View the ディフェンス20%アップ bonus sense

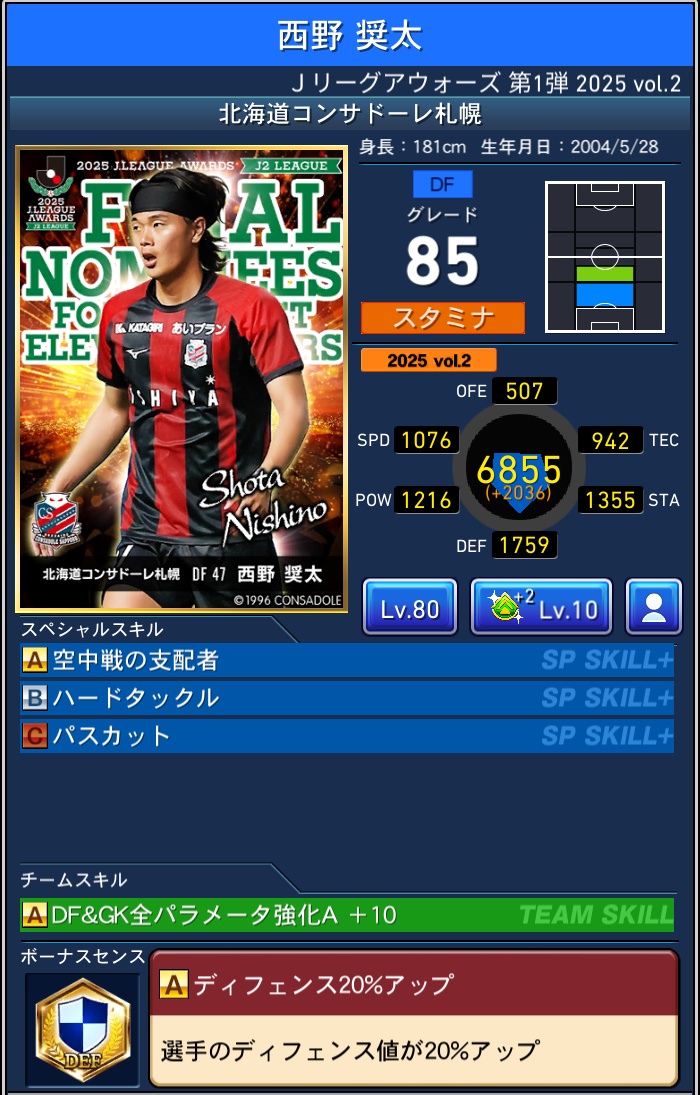point(413,1017)
